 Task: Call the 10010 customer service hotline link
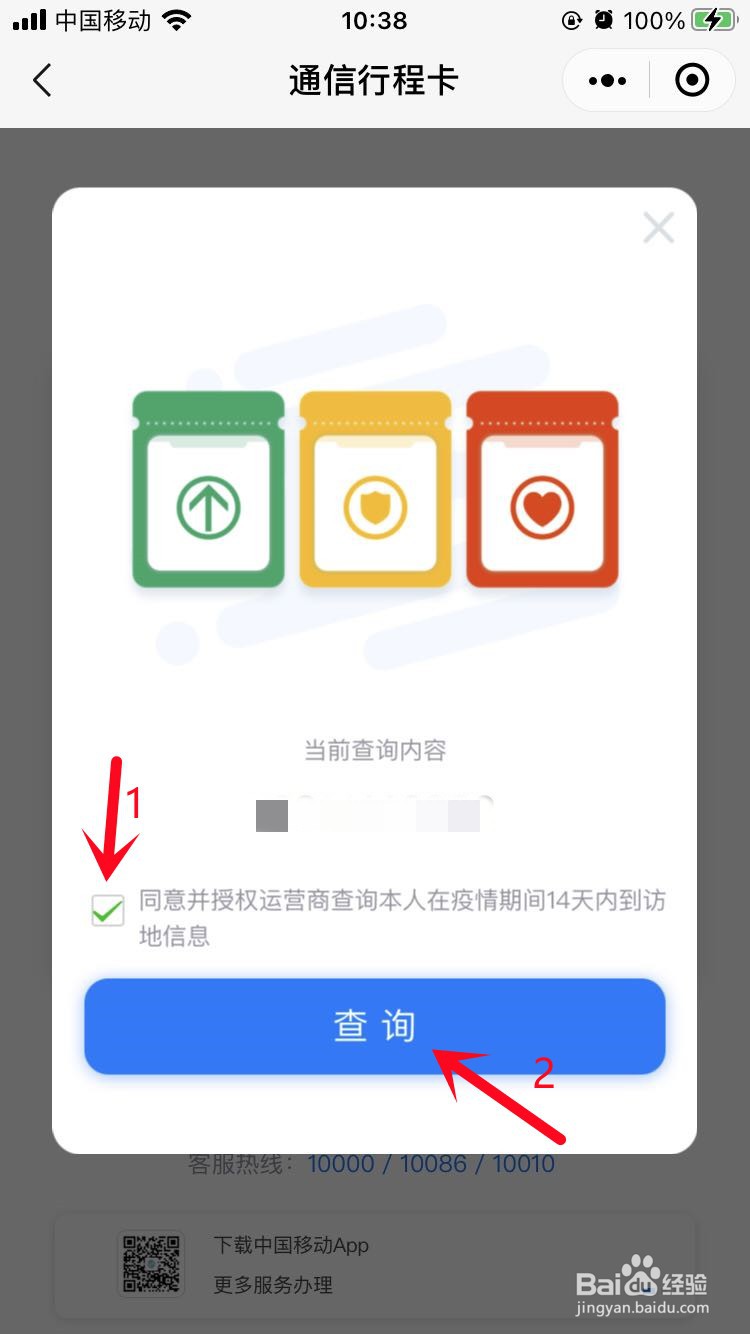coord(521,1163)
